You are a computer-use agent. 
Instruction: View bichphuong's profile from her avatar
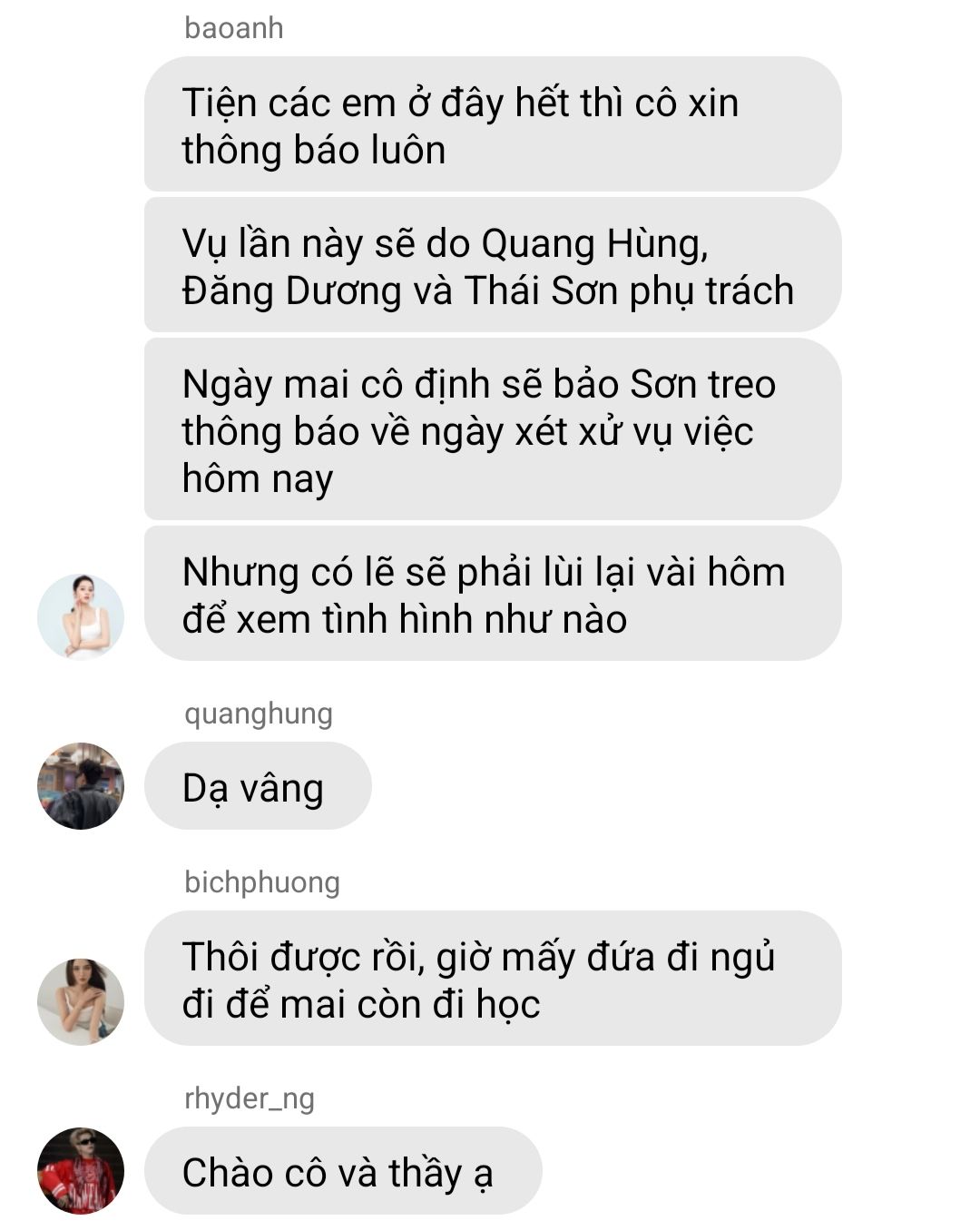[x=80, y=1001]
